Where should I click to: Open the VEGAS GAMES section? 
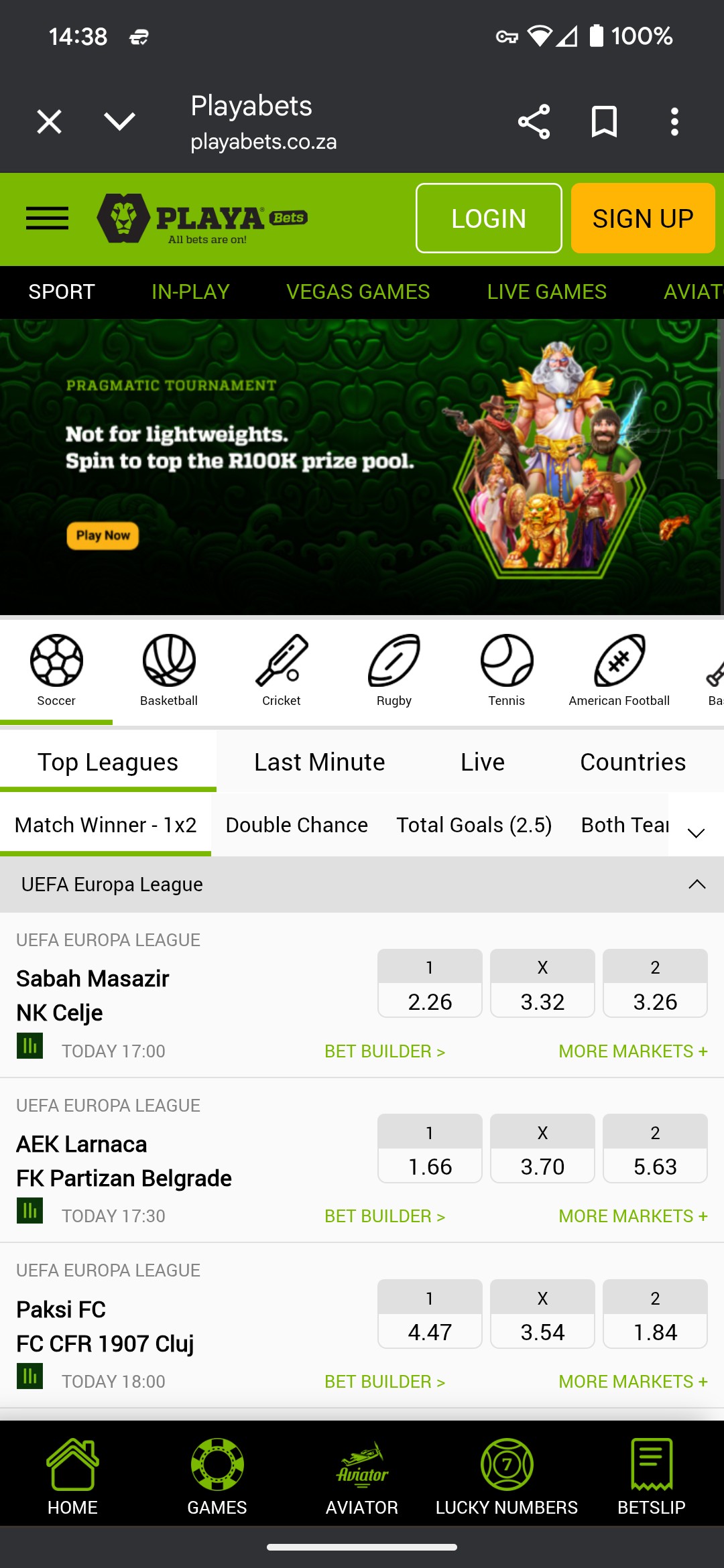click(358, 292)
